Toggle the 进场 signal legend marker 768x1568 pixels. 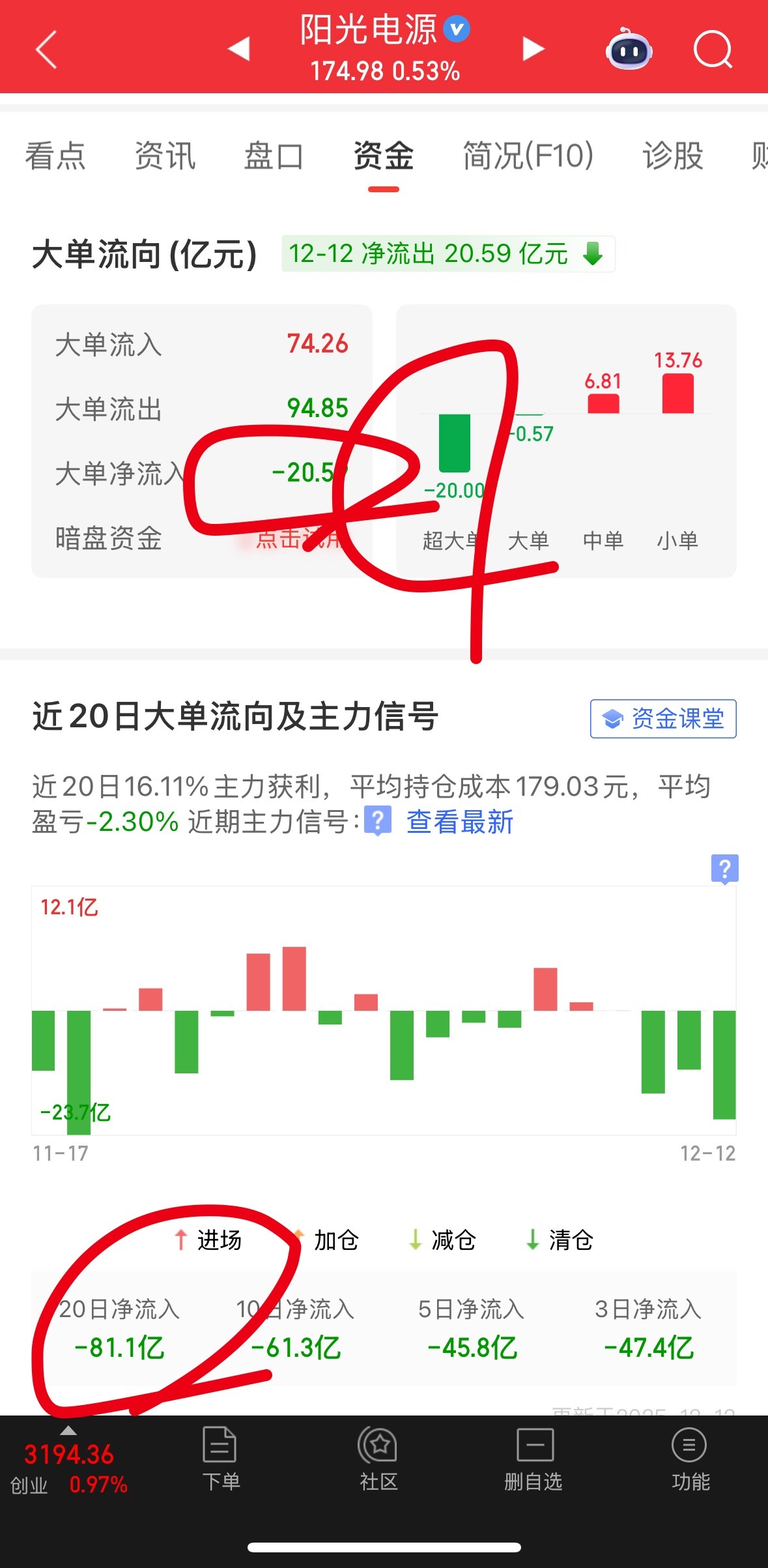207,1239
